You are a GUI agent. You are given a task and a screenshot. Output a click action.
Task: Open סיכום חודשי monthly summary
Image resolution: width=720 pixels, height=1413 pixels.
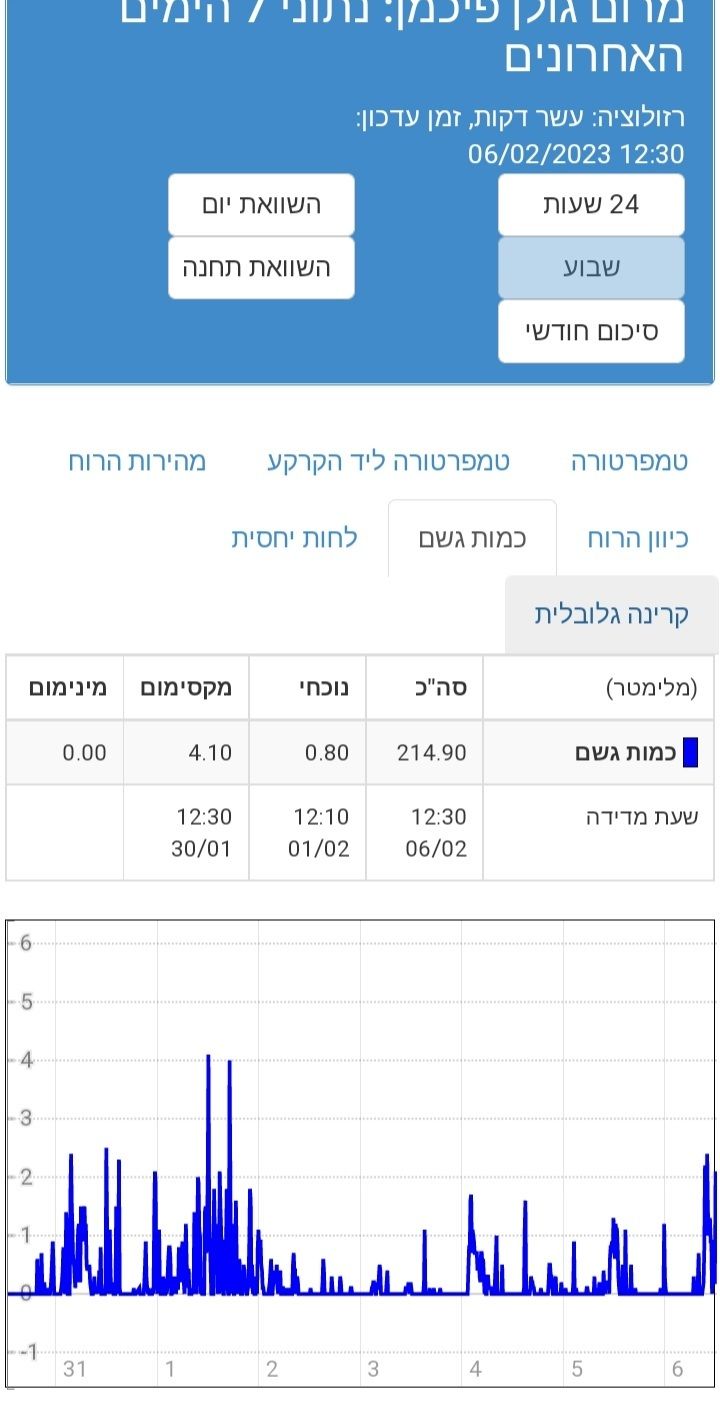[591, 331]
